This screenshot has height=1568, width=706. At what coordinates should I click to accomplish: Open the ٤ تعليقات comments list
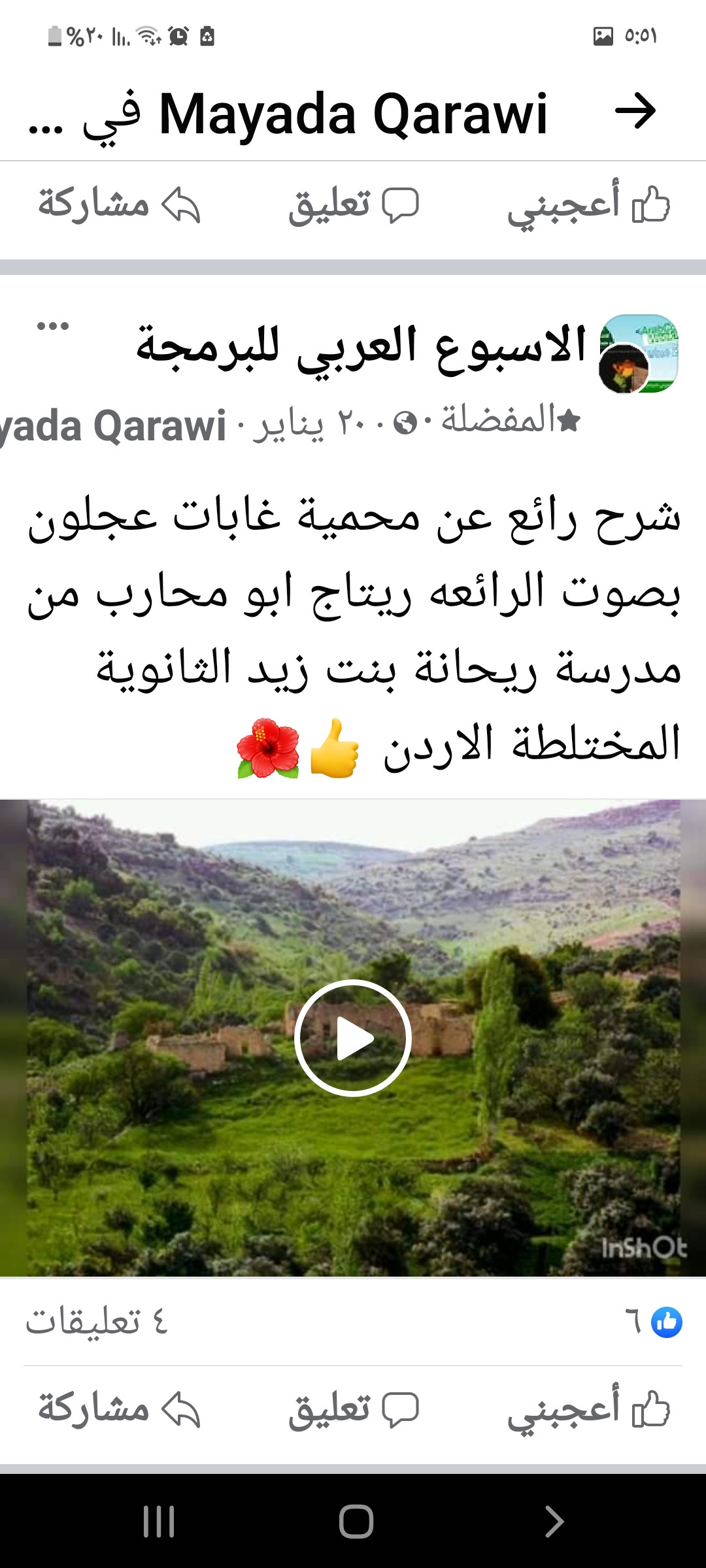(x=97, y=1322)
